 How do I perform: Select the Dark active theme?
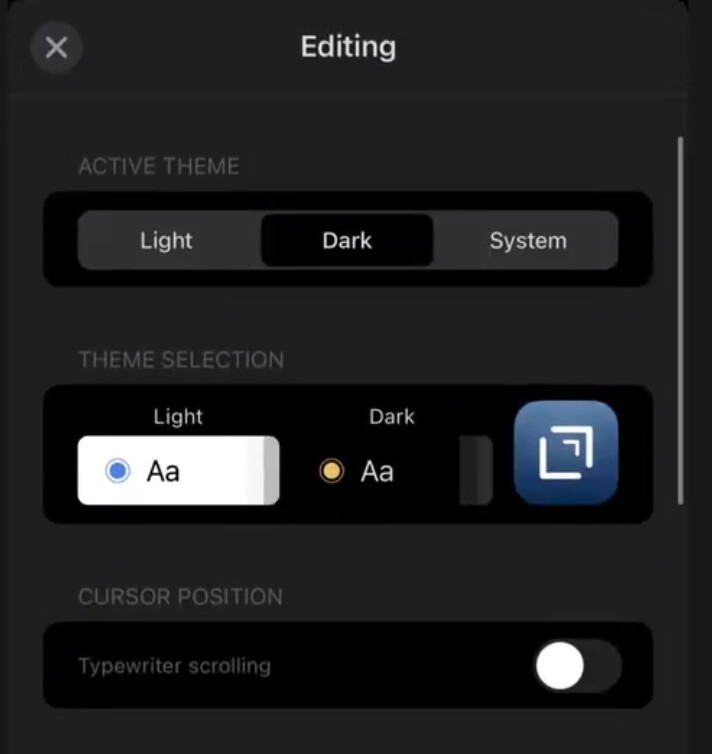click(347, 240)
